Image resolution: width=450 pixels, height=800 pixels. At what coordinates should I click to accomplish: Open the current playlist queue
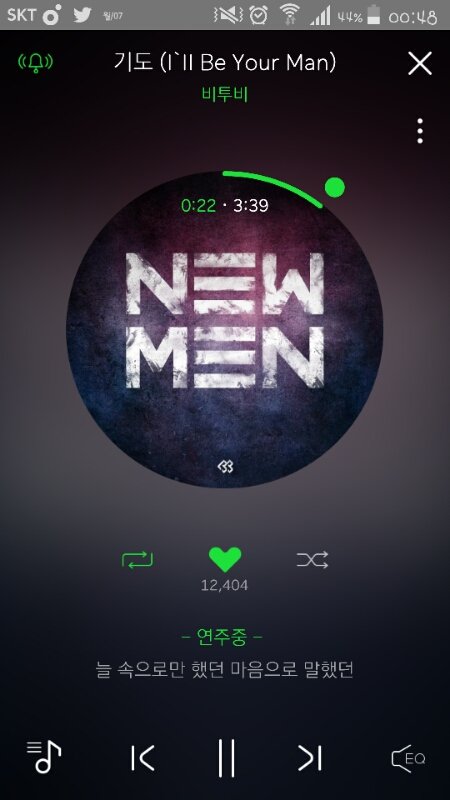click(43, 756)
